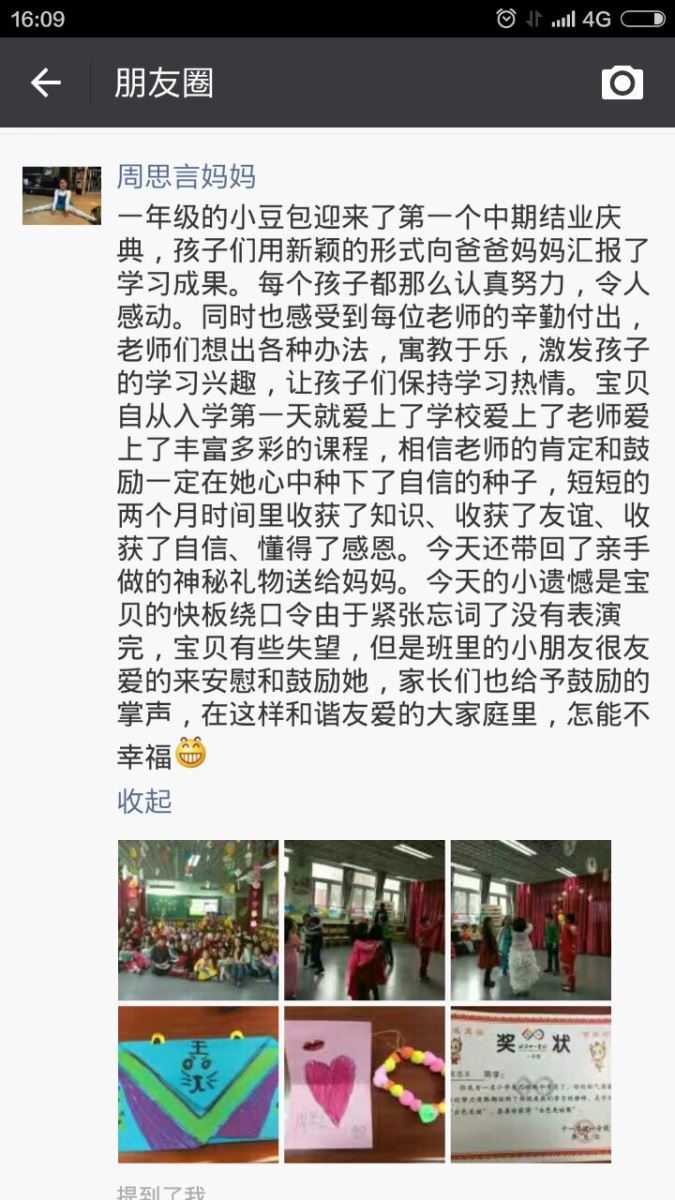
Task: View the blue handmade tiger card photo
Action: [198, 1084]
